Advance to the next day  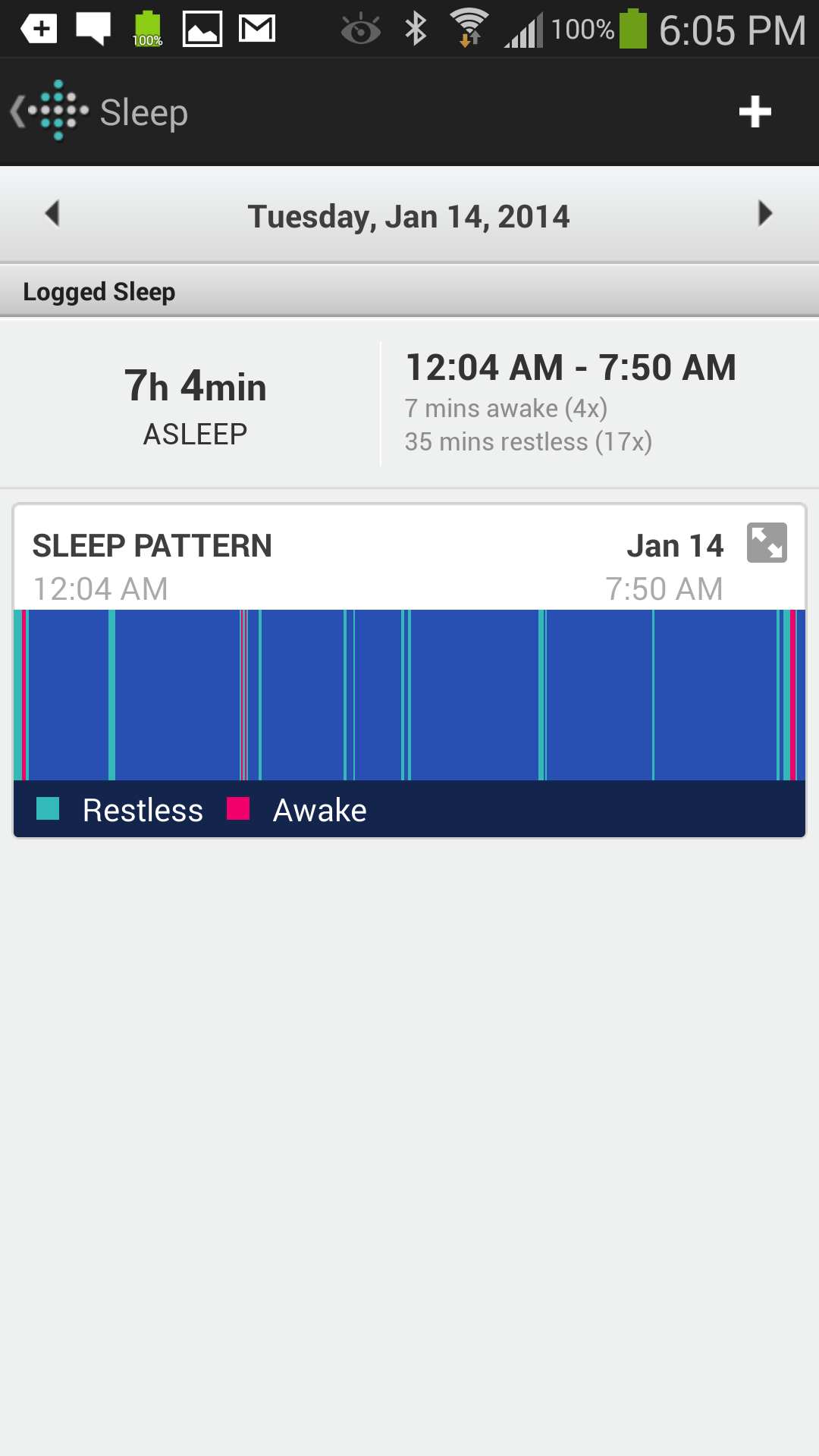click(764, 214)
